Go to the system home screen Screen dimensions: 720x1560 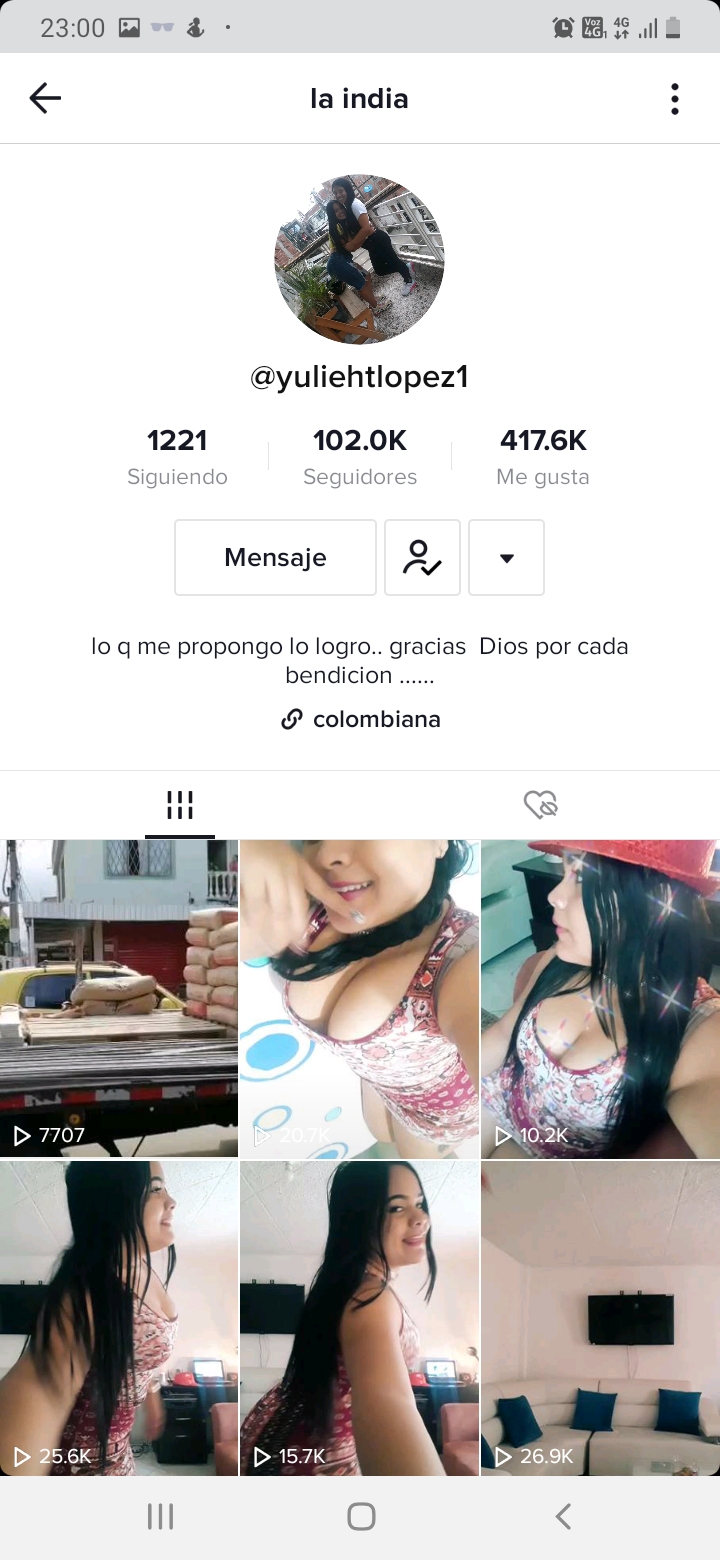tap(361, 1516)
